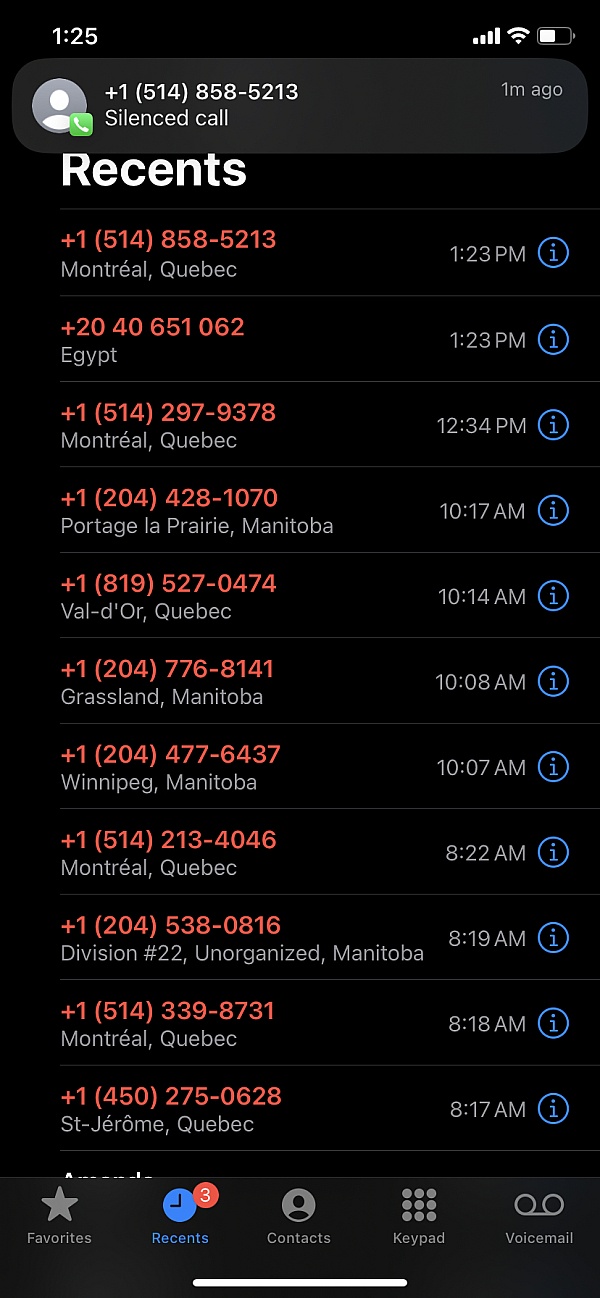Viewport: 600px width, 1298px height.
Task: Switch to the Voicemail tab
Action: click(x=539, y=1215)
